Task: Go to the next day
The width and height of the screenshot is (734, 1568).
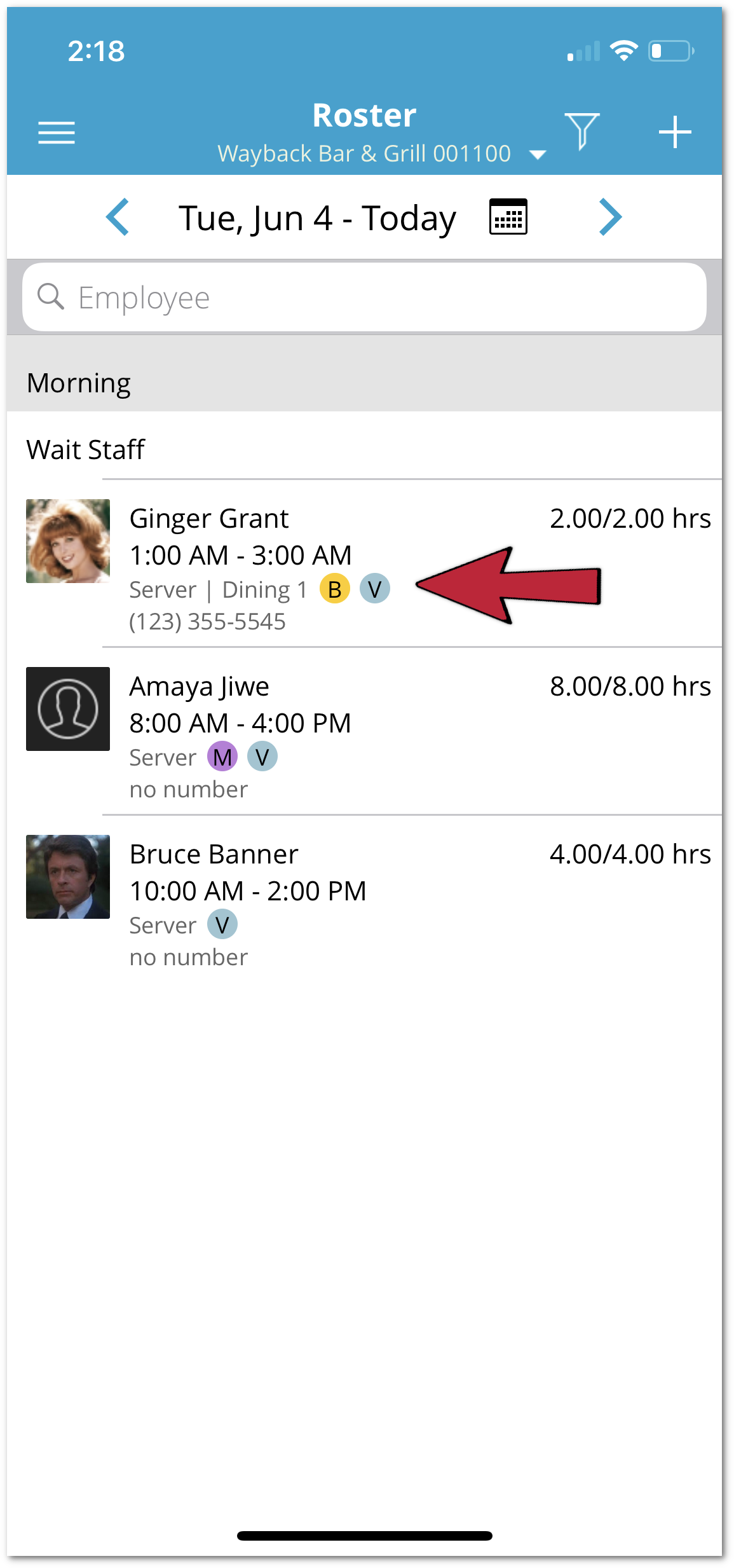Action: [x=610, y=217]
